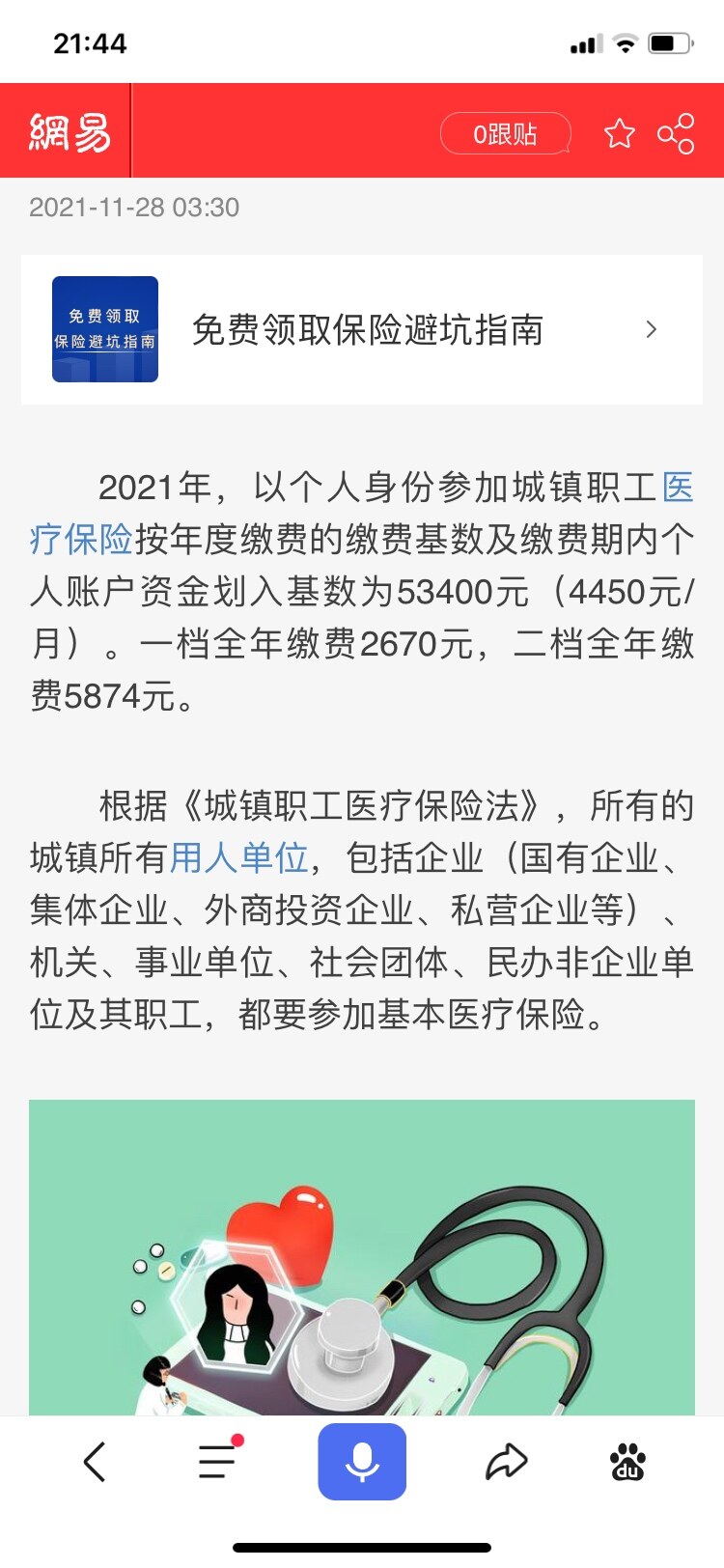Tap the forward arrow in the bottom bar

(x=506, y=1462)
